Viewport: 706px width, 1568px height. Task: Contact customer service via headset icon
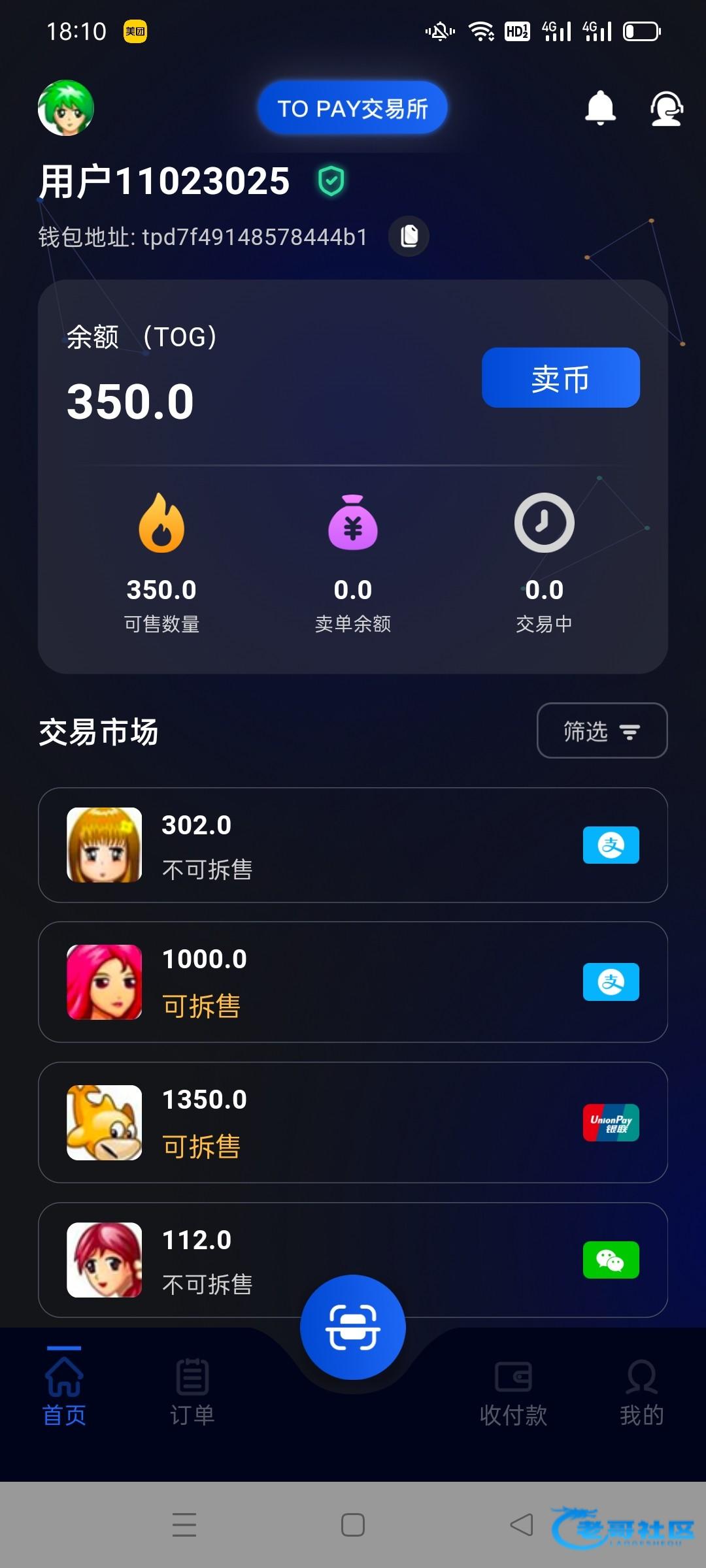[x=666, y=108]
